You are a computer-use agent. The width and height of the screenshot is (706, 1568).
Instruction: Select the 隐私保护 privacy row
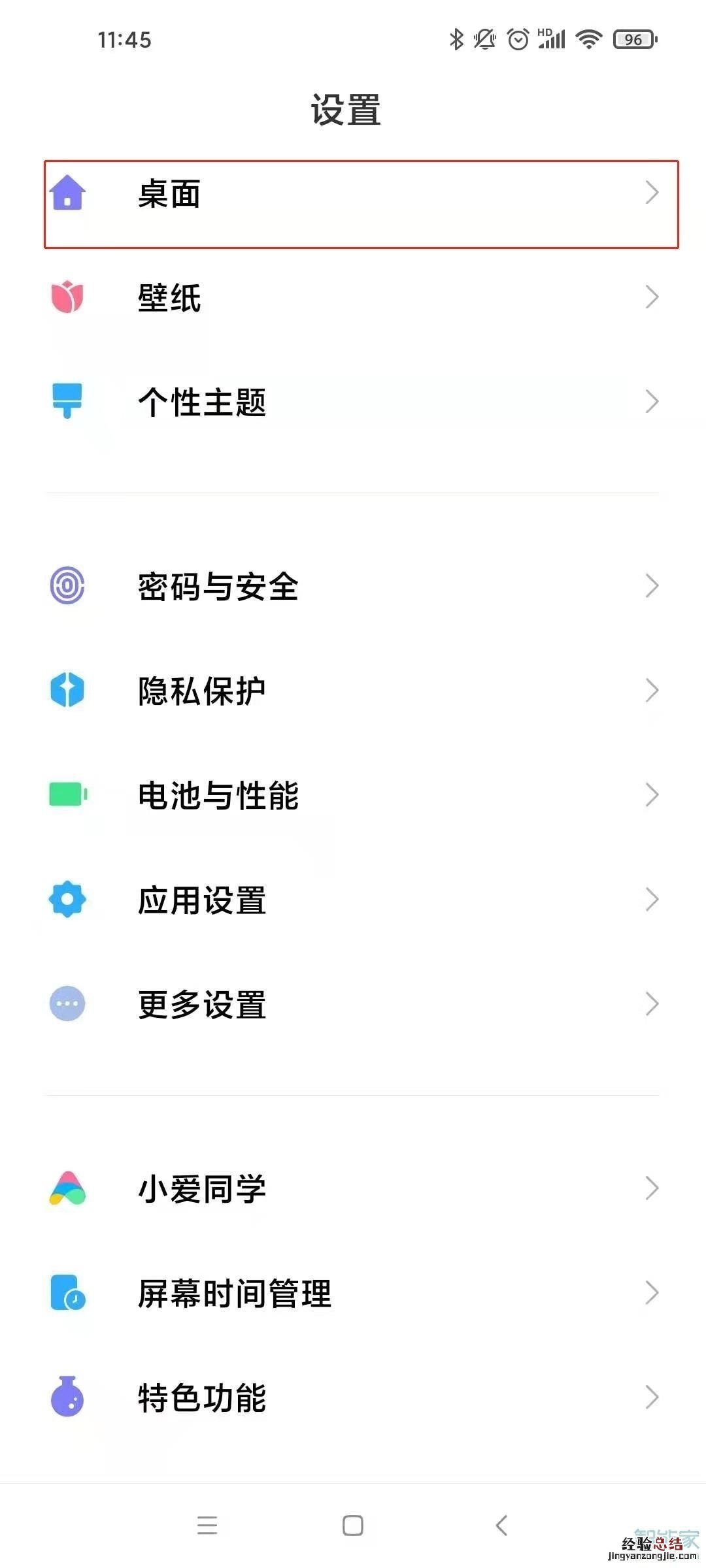click(353, 691)
